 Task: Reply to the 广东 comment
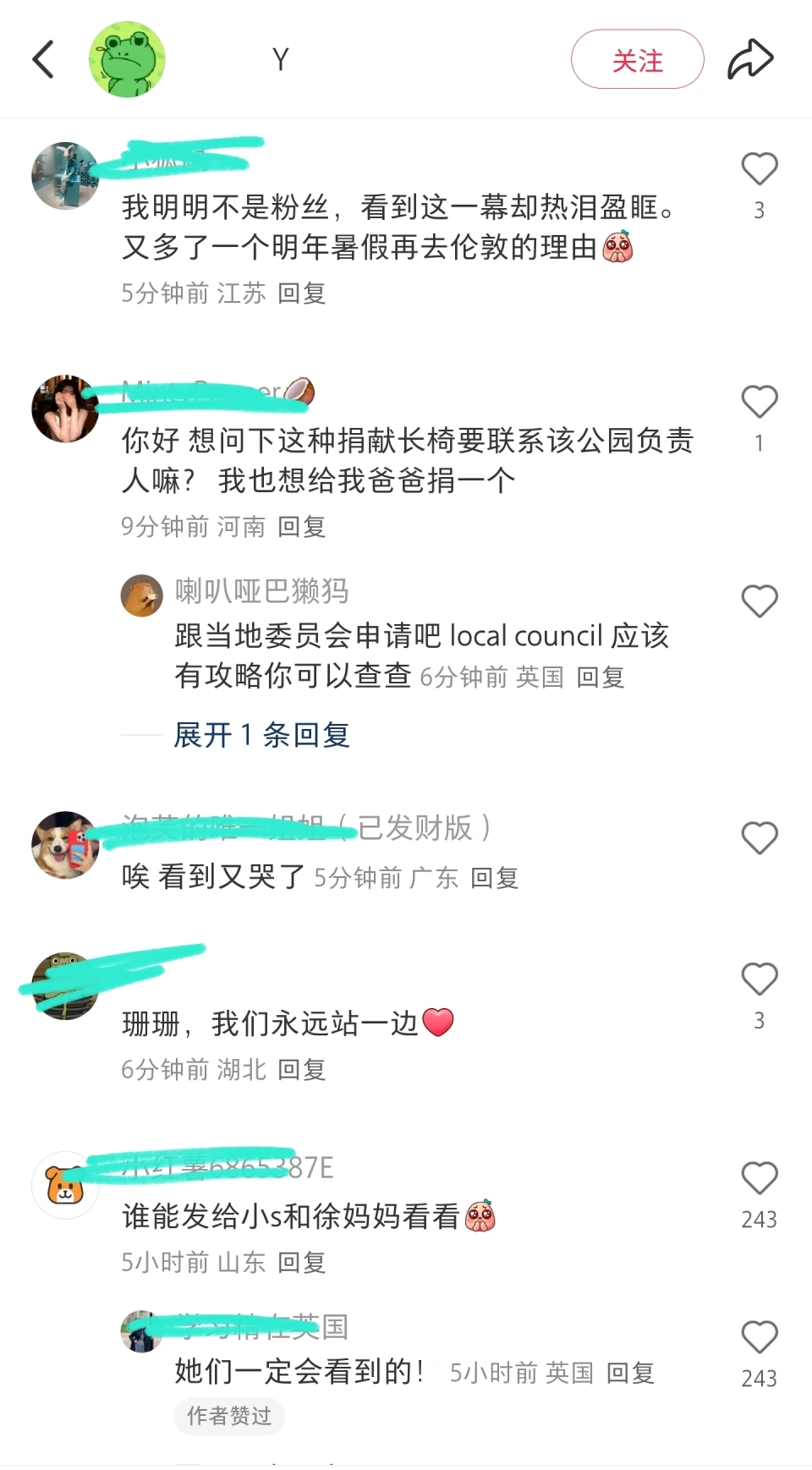click(495, 878)
